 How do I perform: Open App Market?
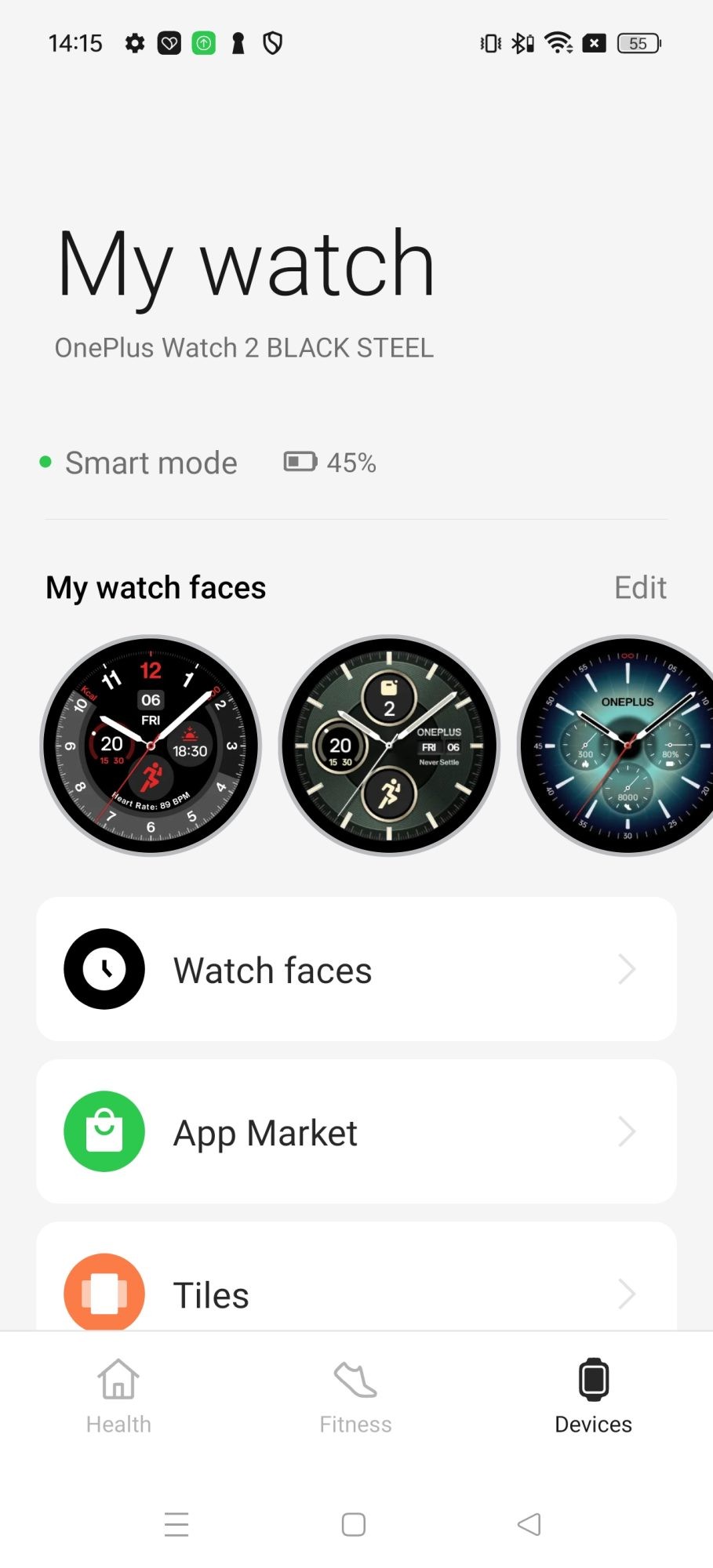[356, 1132]
